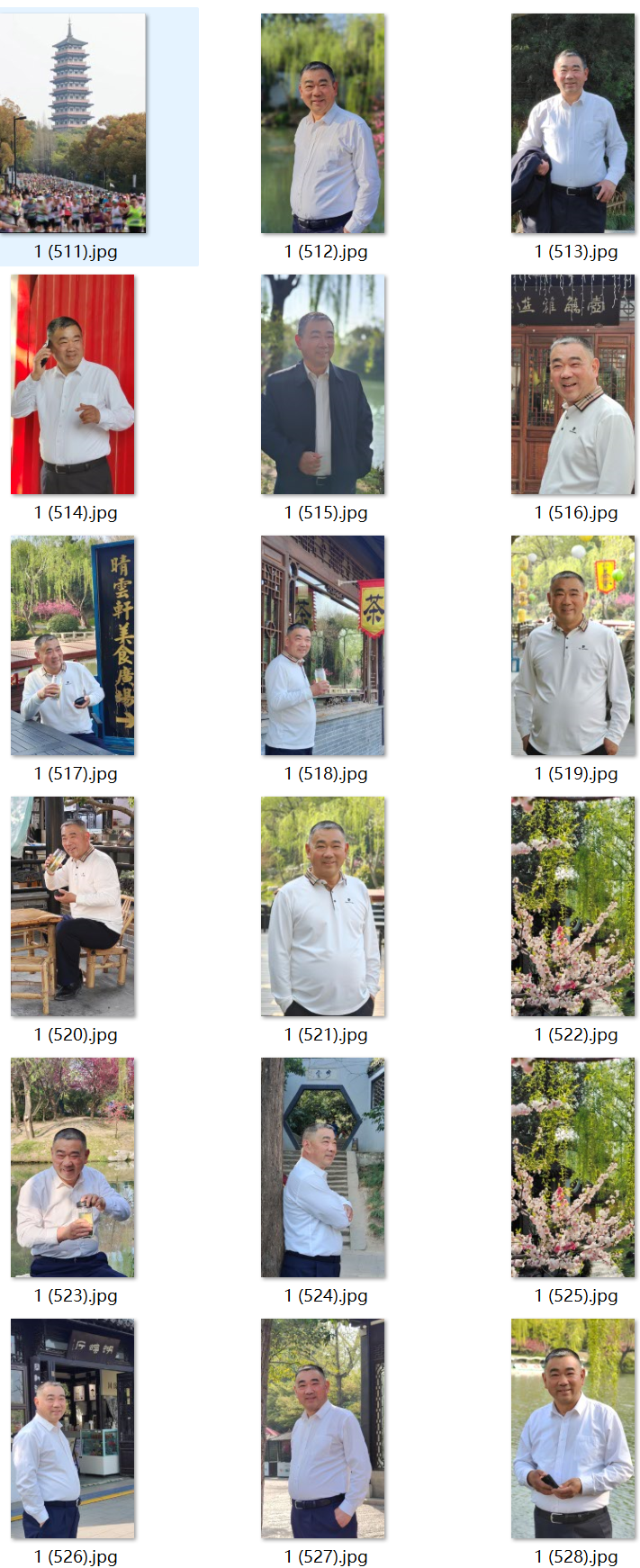640x1568 pixels.
Task: Select file 1 (515).jpg
Action: point(323,384)
